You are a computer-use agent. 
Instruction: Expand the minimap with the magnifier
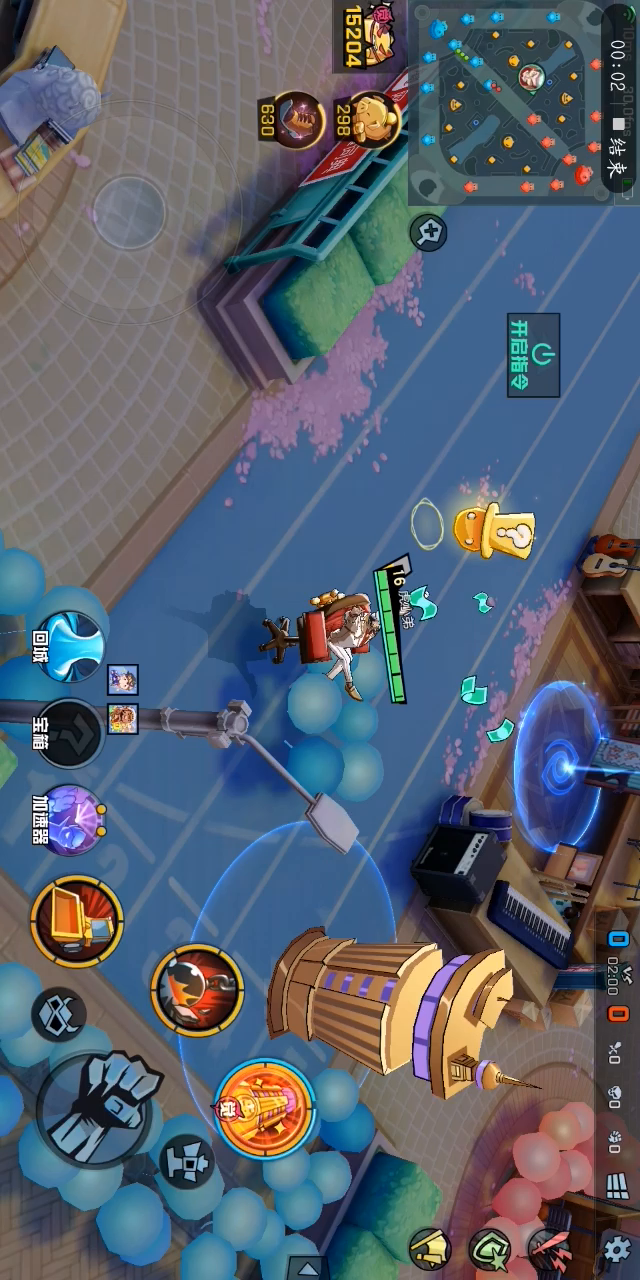(428, 233)
